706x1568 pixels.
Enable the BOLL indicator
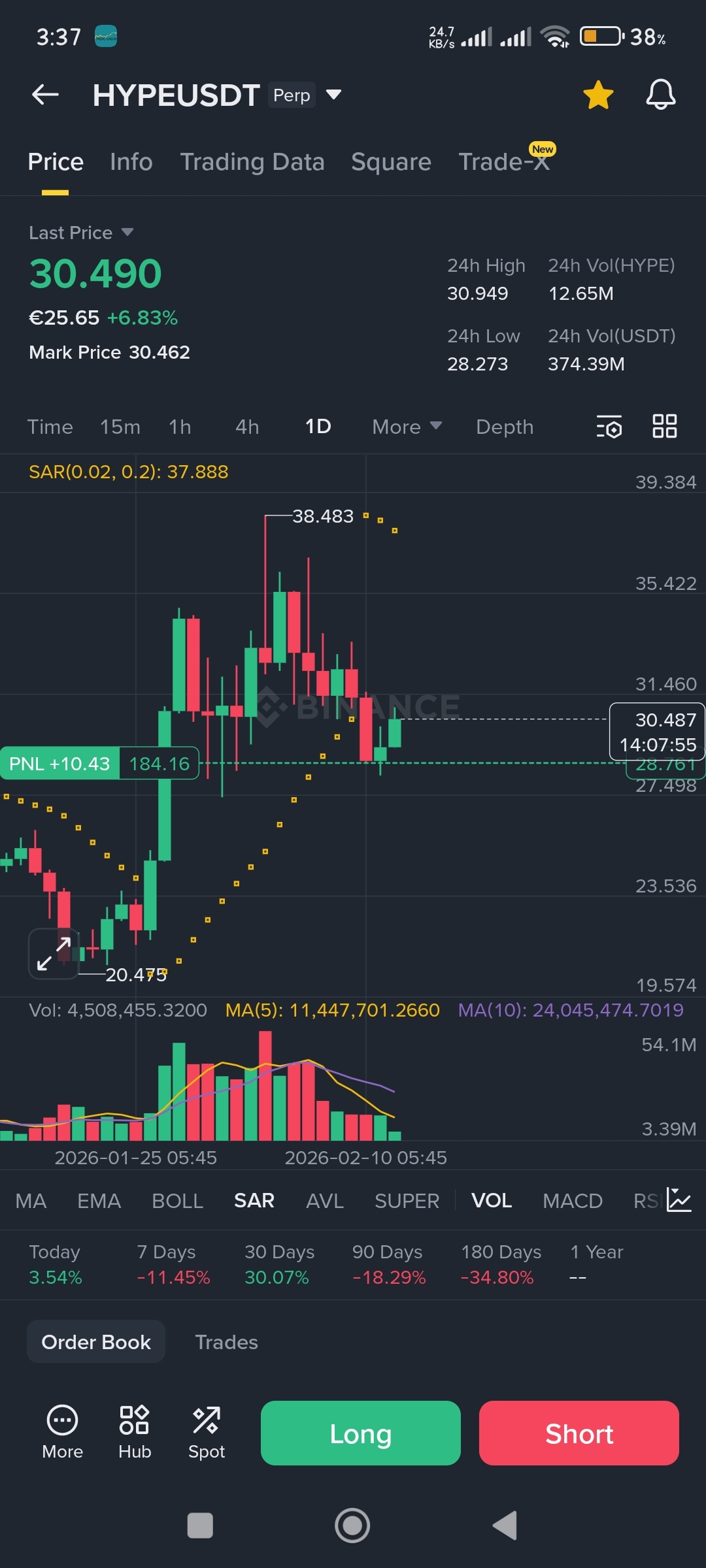177,1201
